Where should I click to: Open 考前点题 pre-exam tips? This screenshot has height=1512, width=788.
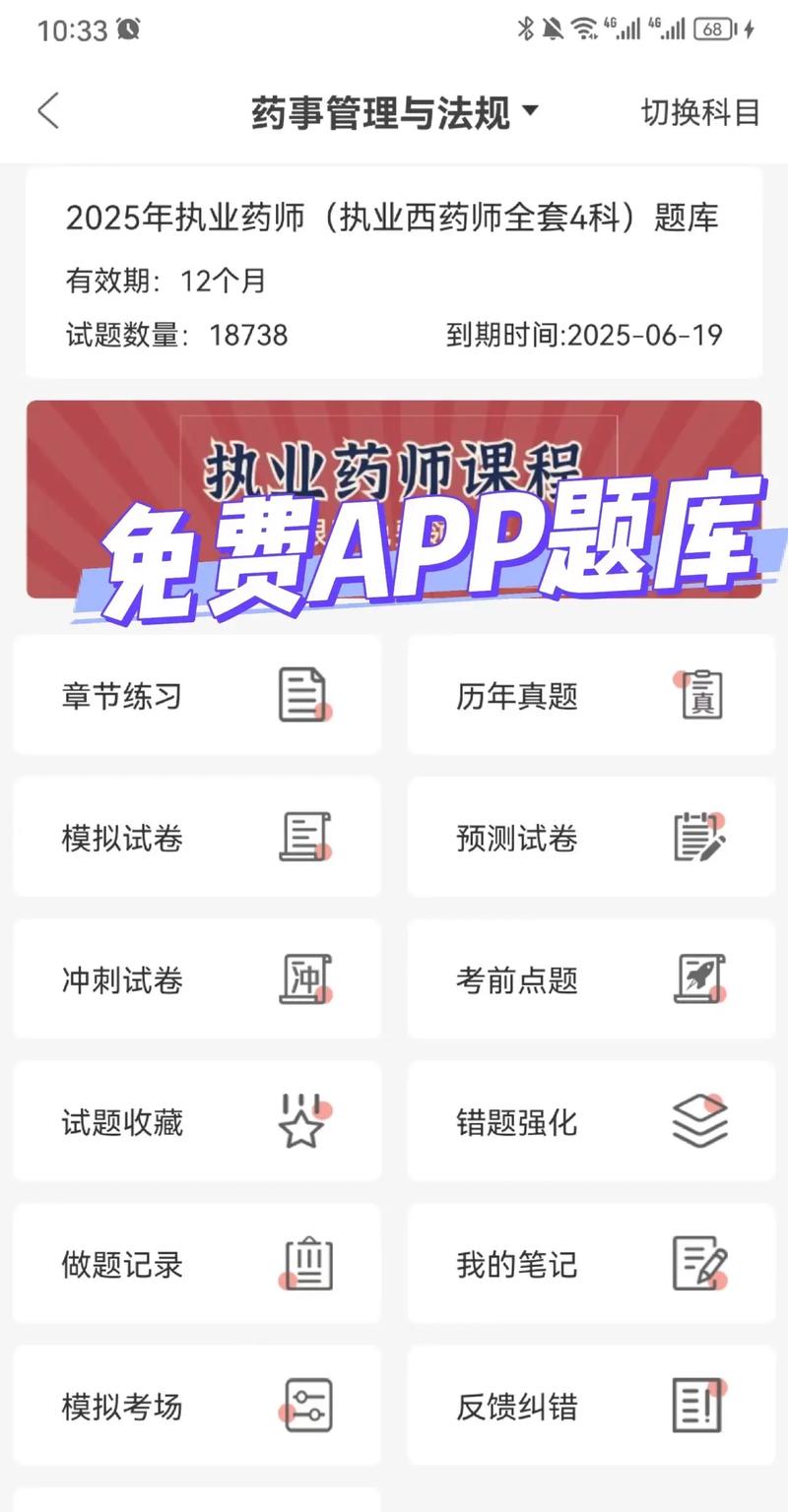[591, 979]
